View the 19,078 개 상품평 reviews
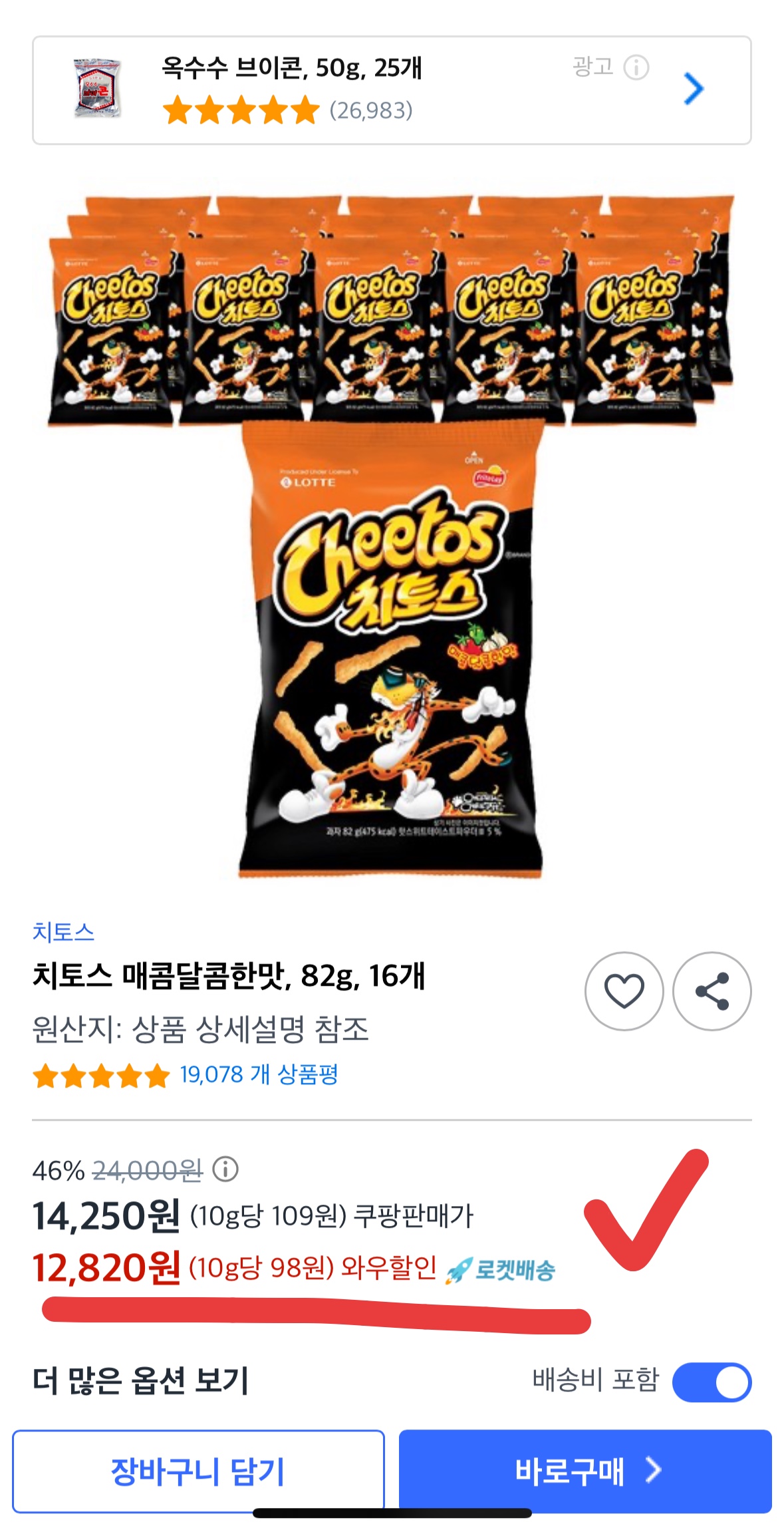 259,1074
